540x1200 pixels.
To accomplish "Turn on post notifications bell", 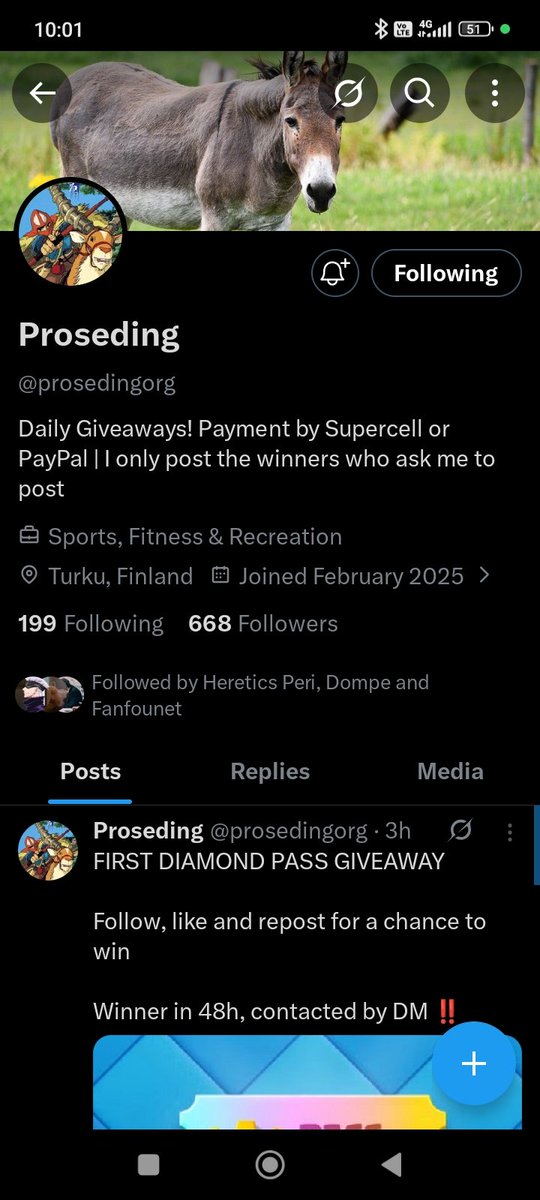I will point(335,273).
